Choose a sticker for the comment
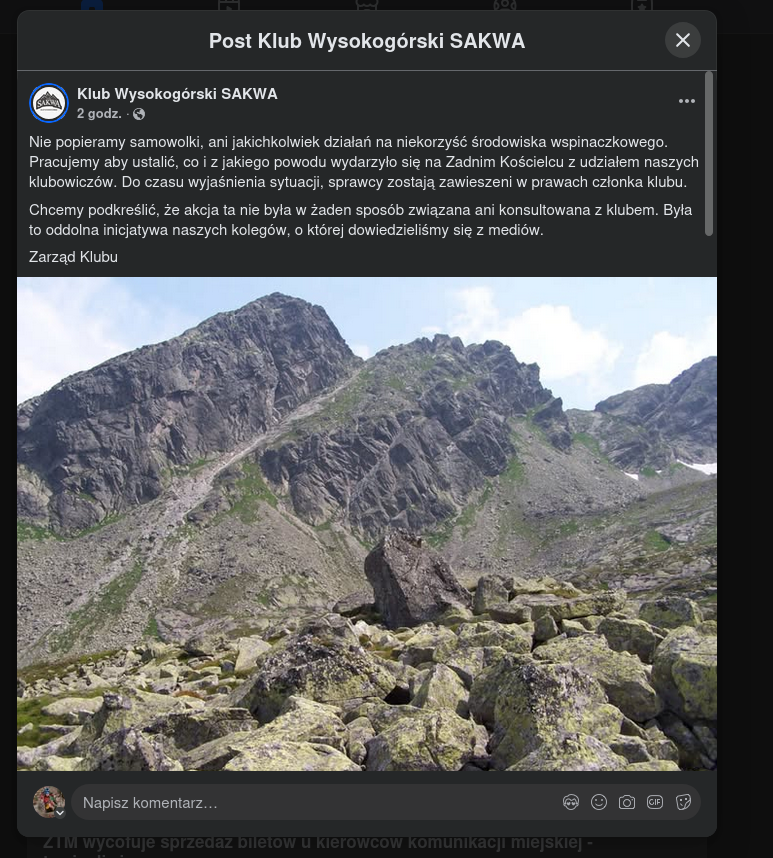773x858 pixels. tap(684, 802)
